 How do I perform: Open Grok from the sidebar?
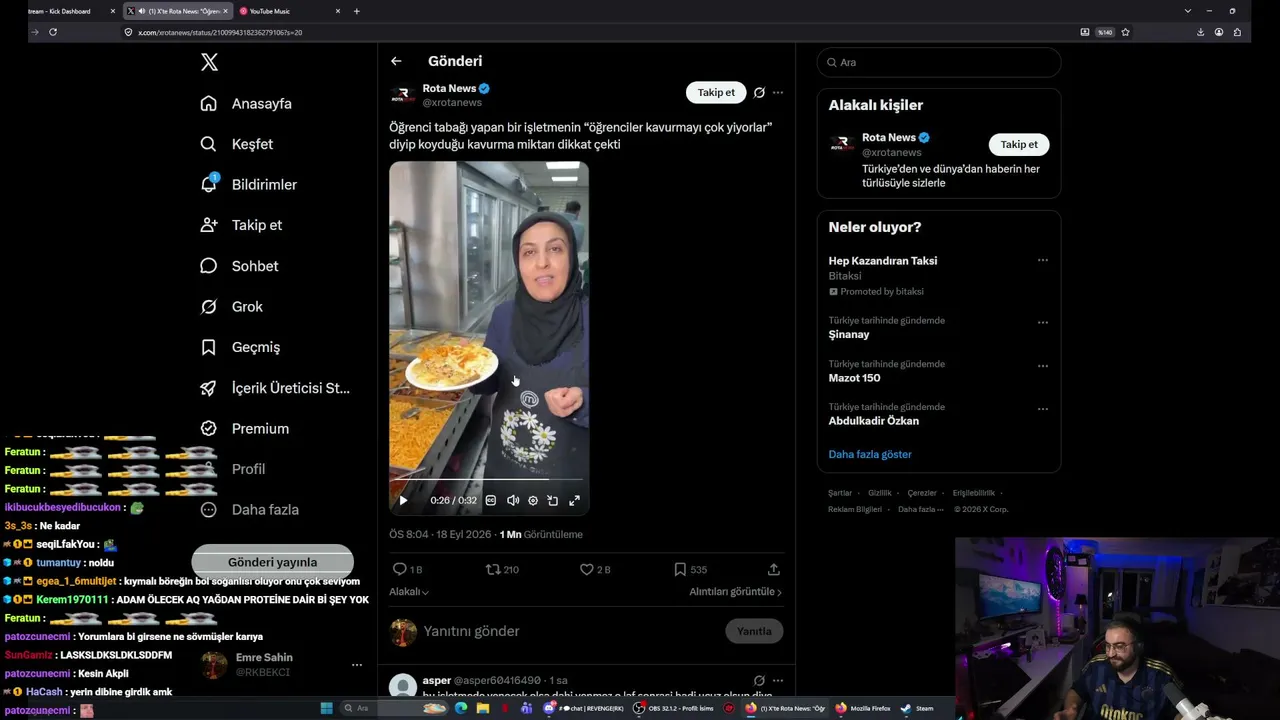click(232, 307)
